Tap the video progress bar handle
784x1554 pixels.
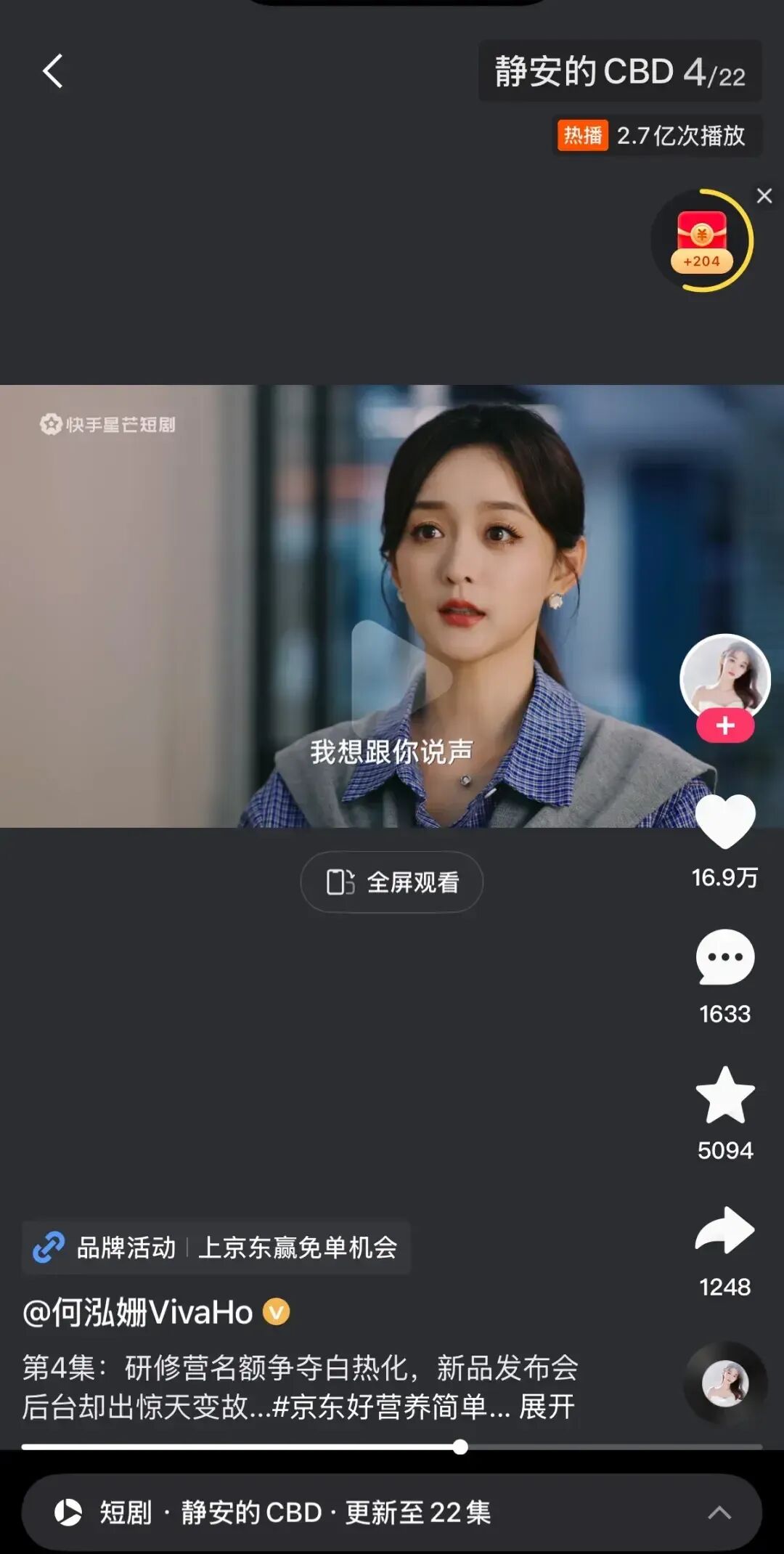[460, 1447]
